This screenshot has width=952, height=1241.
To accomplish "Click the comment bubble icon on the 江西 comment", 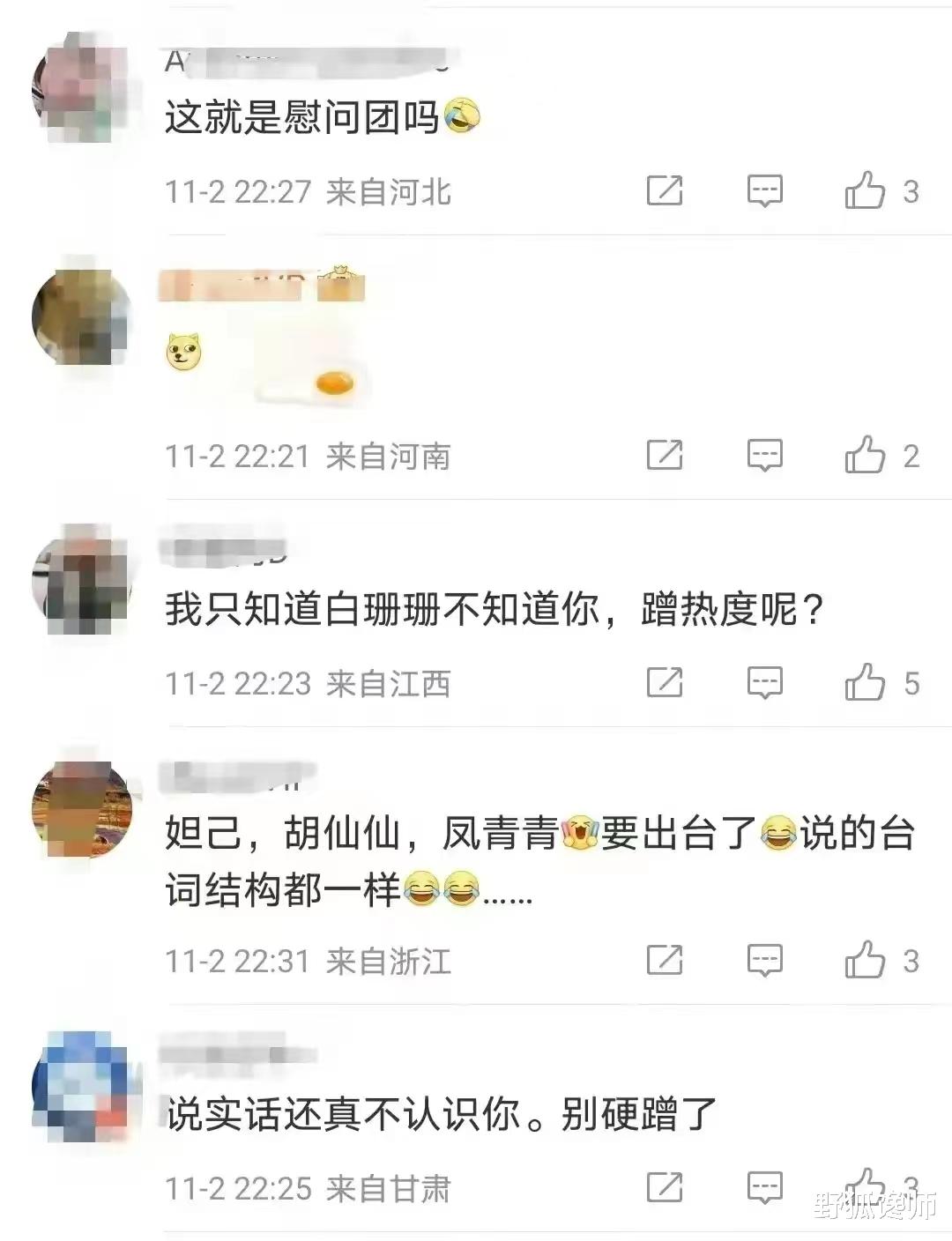I will [x=766, y=680].
